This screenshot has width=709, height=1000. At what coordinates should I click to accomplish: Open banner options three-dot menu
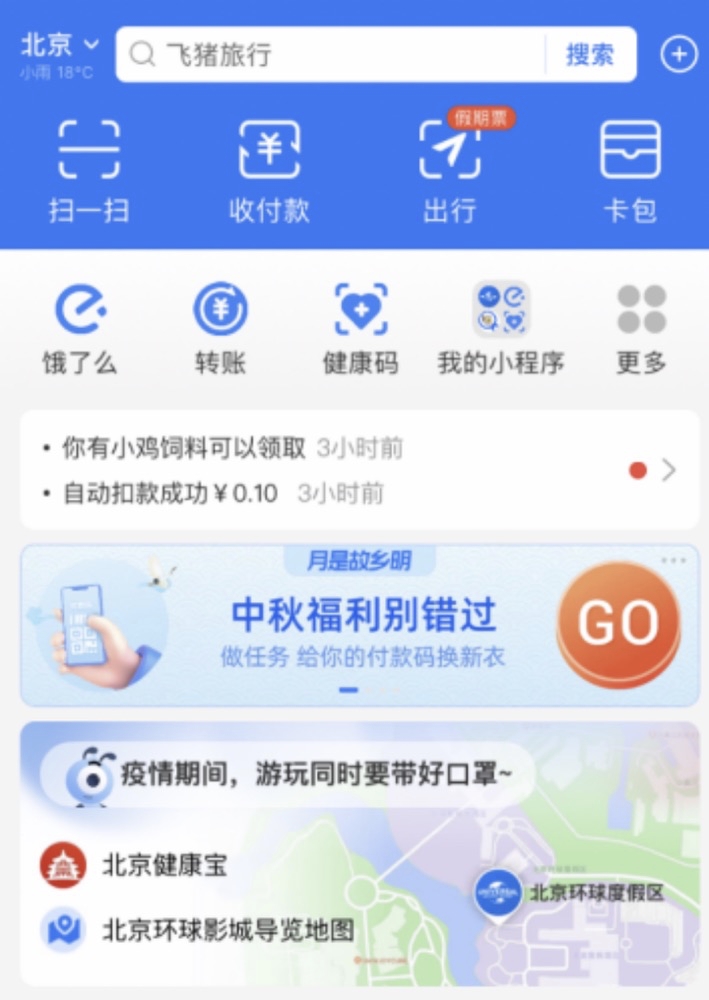[x=674, y=560]
